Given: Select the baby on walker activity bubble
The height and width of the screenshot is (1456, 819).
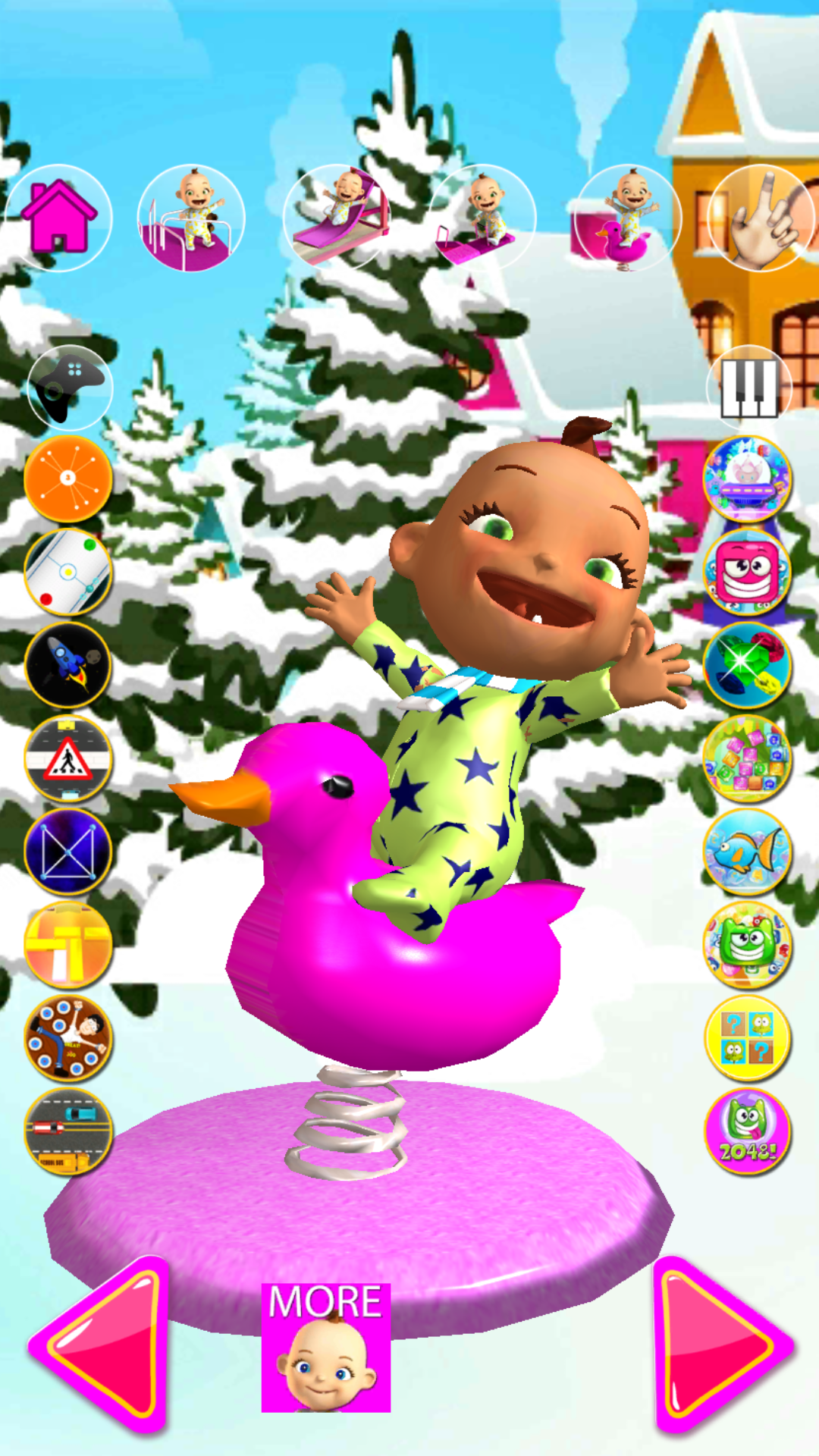Looking at the screenshot, I should (x=192, y=218).
